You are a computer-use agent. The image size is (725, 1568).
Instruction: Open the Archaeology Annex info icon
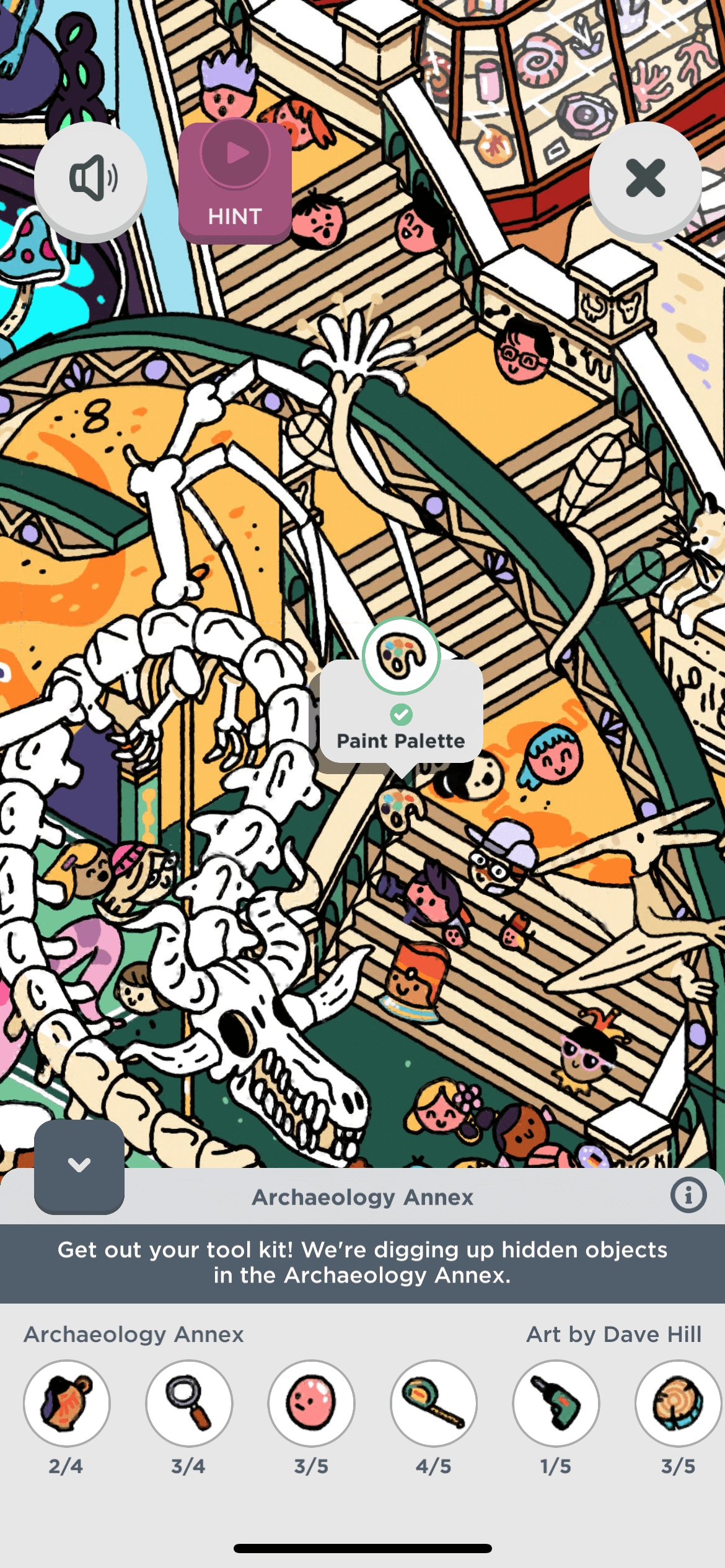coord(688,1196)
